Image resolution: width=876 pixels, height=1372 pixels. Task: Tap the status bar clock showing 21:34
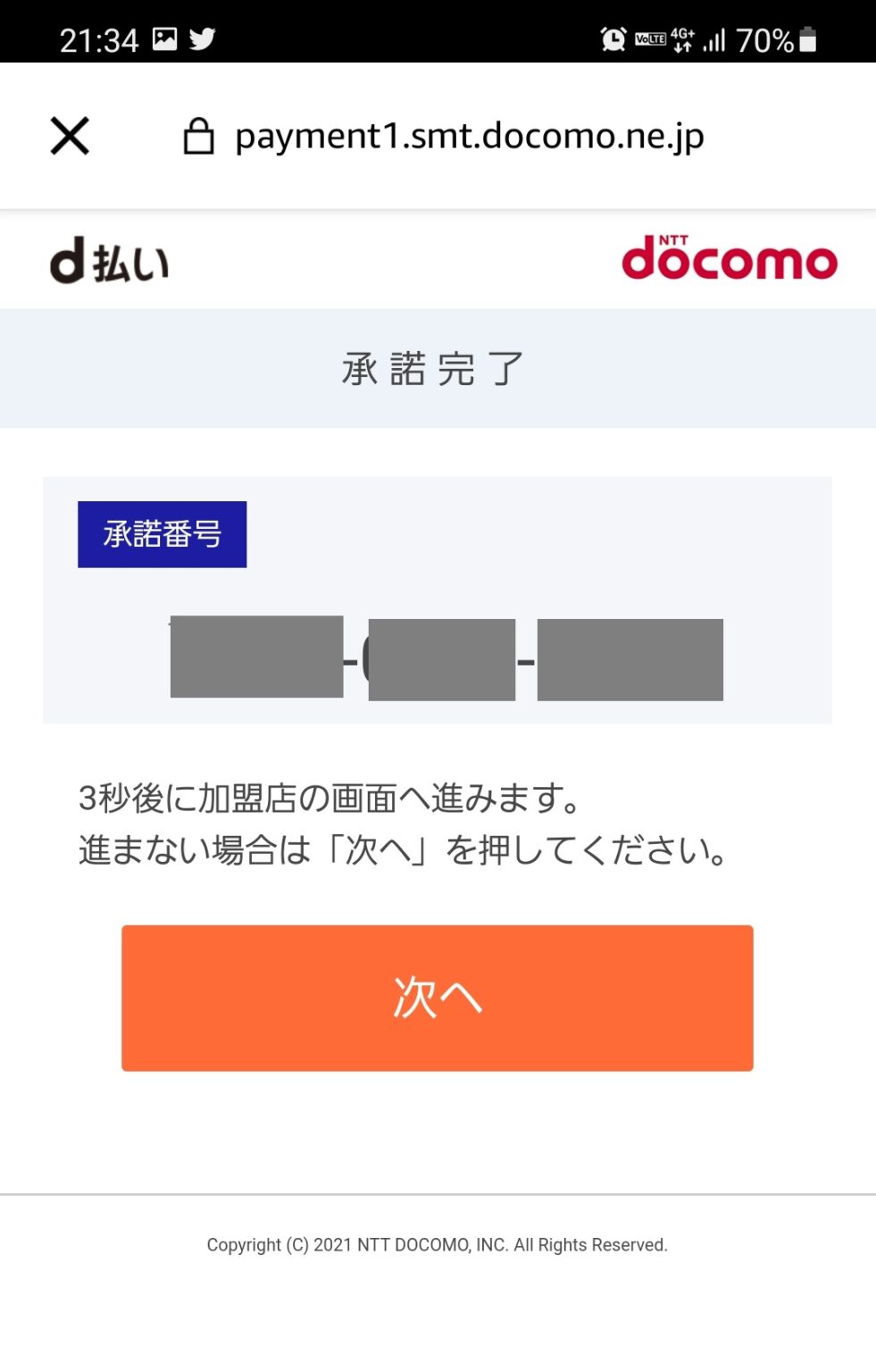tap(100, 38)
